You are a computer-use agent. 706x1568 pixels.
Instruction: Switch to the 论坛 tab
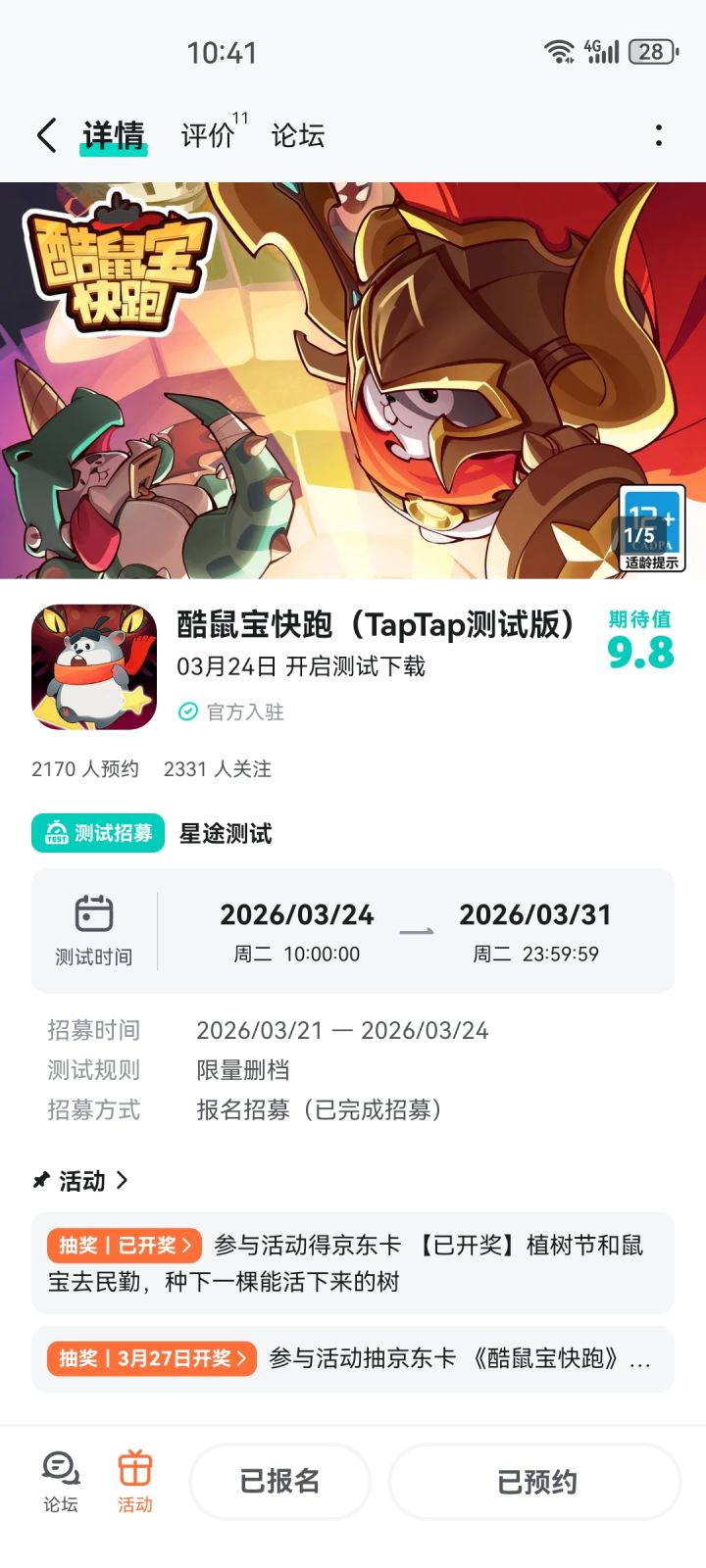click(297, 134)
